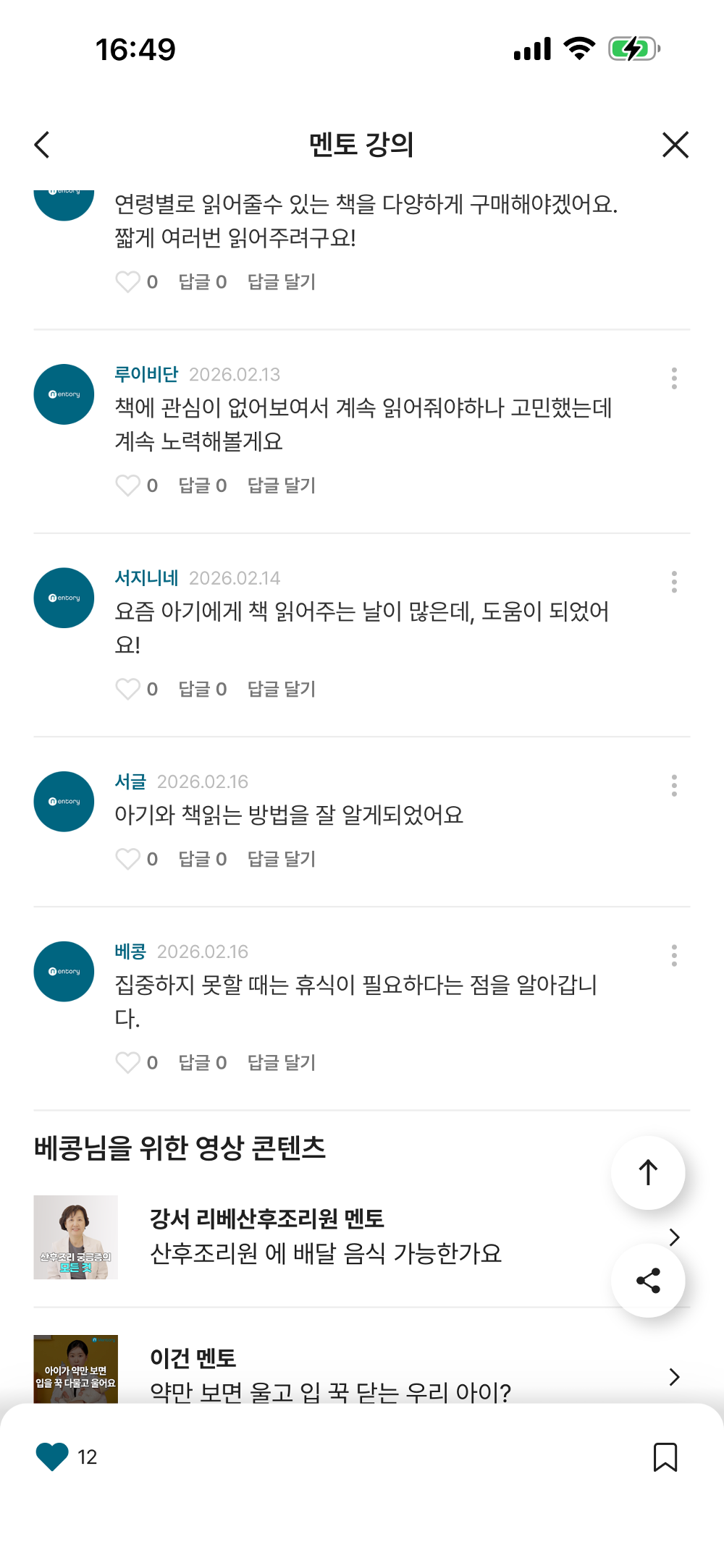The width and height of the screenshot is (724, 1568).
Task: Like 서글's comment with the heart
Action: (x=129, y=858)
